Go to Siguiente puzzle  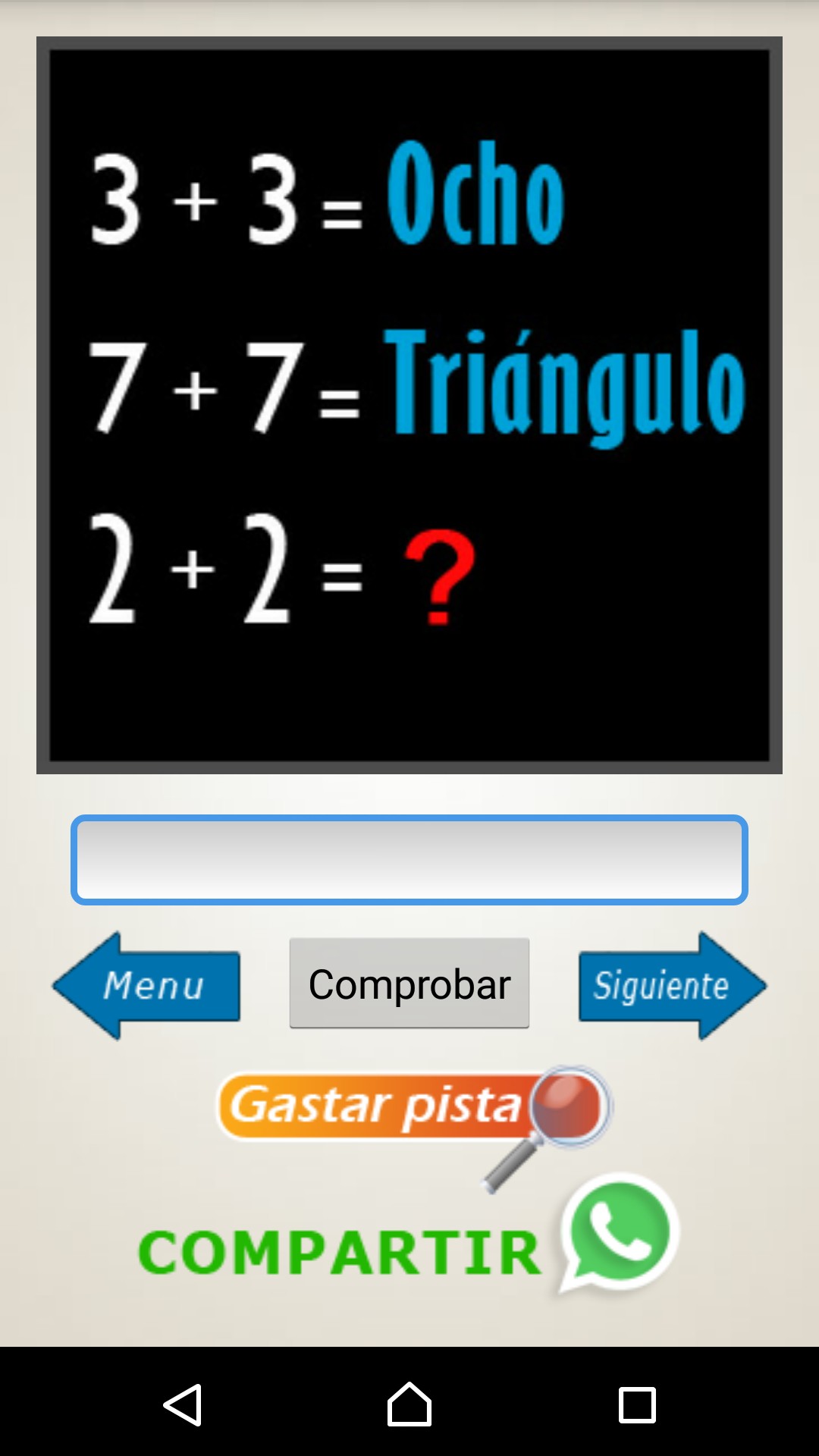671,985
